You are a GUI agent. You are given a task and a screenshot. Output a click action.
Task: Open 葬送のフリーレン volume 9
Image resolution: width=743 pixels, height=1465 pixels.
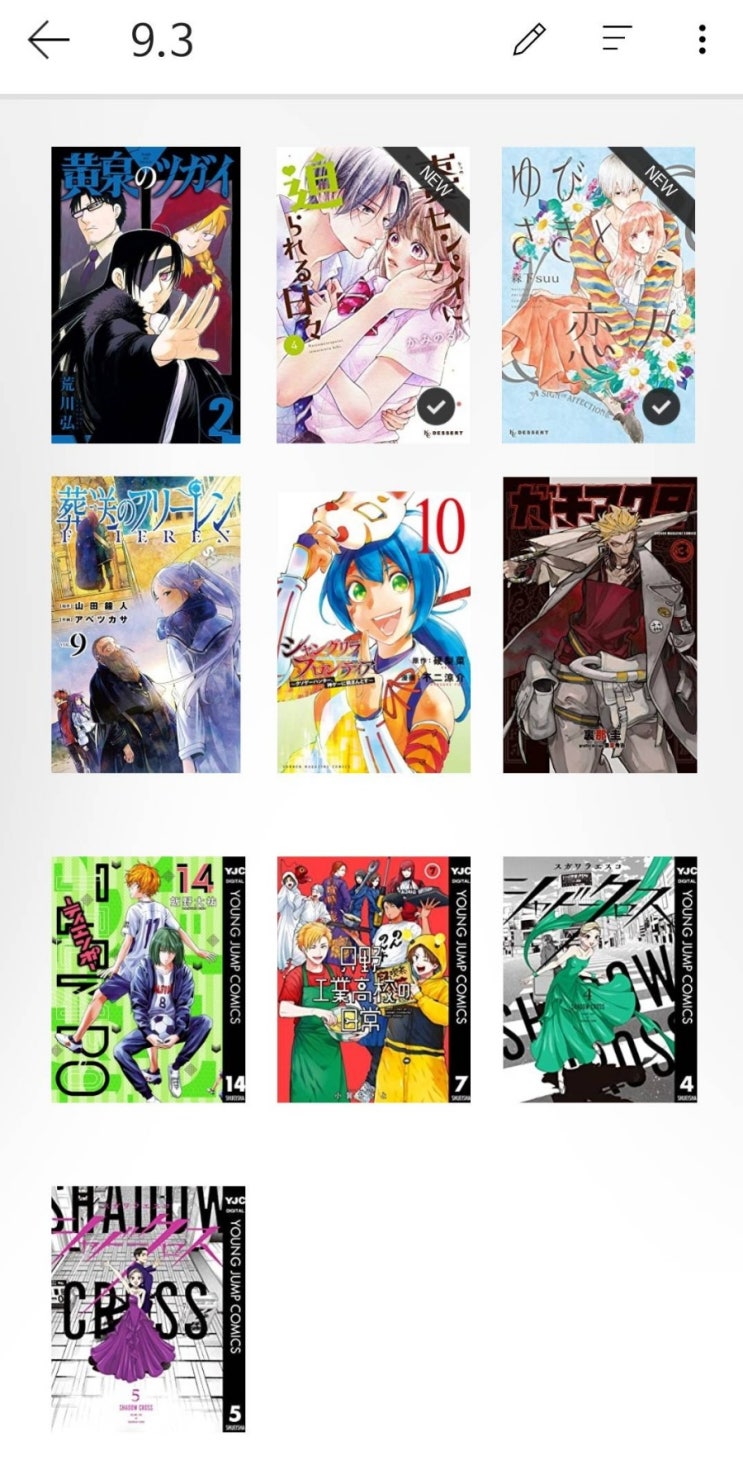coord(146,624)
